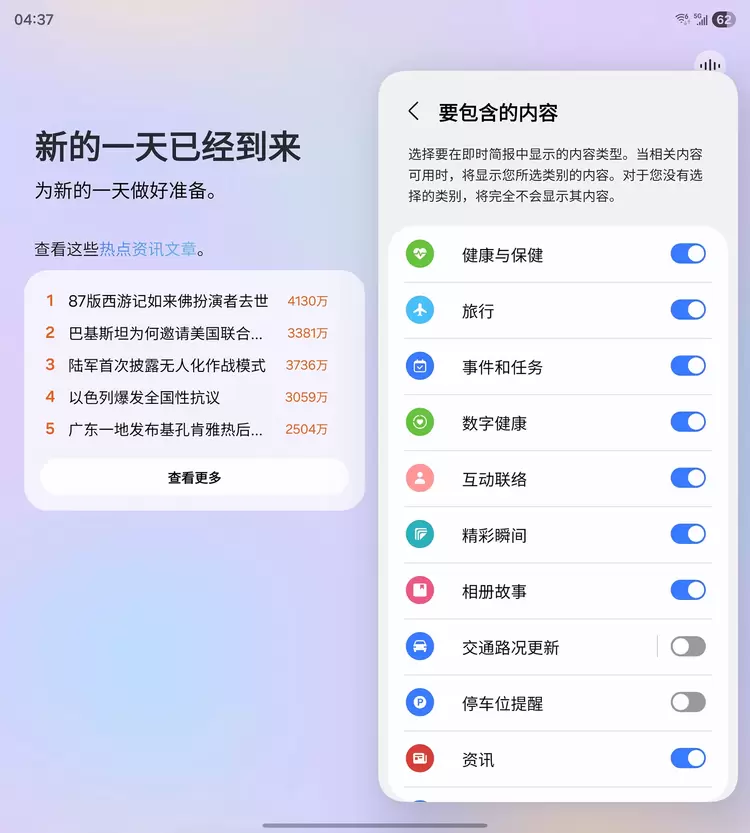Screen dimensions: 750x833
Task: Turn on 停车位提醒
Action: pyautogui.click(x=688, y=702)
